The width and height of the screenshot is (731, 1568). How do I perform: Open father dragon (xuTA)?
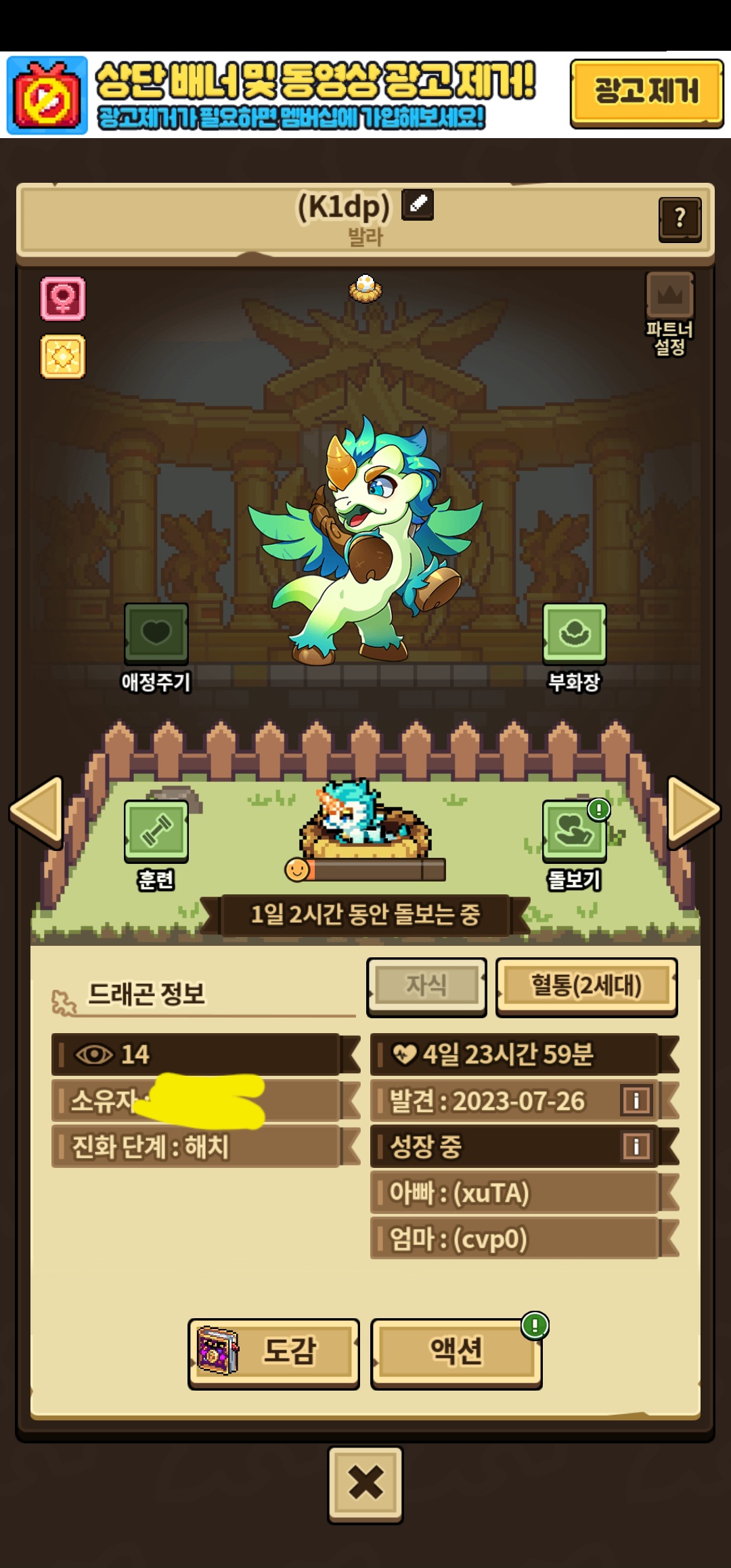(x=514, y=1193)
